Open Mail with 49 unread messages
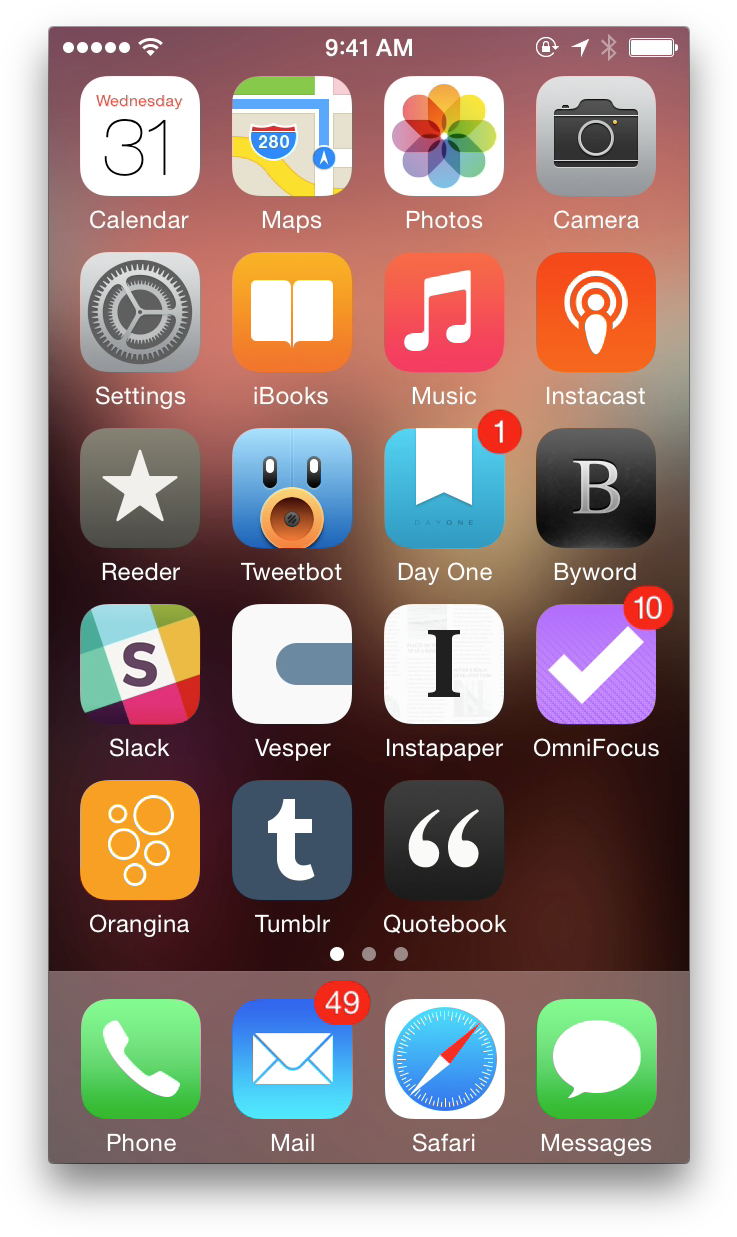Screen dimensions: 737x1237 292,1059
